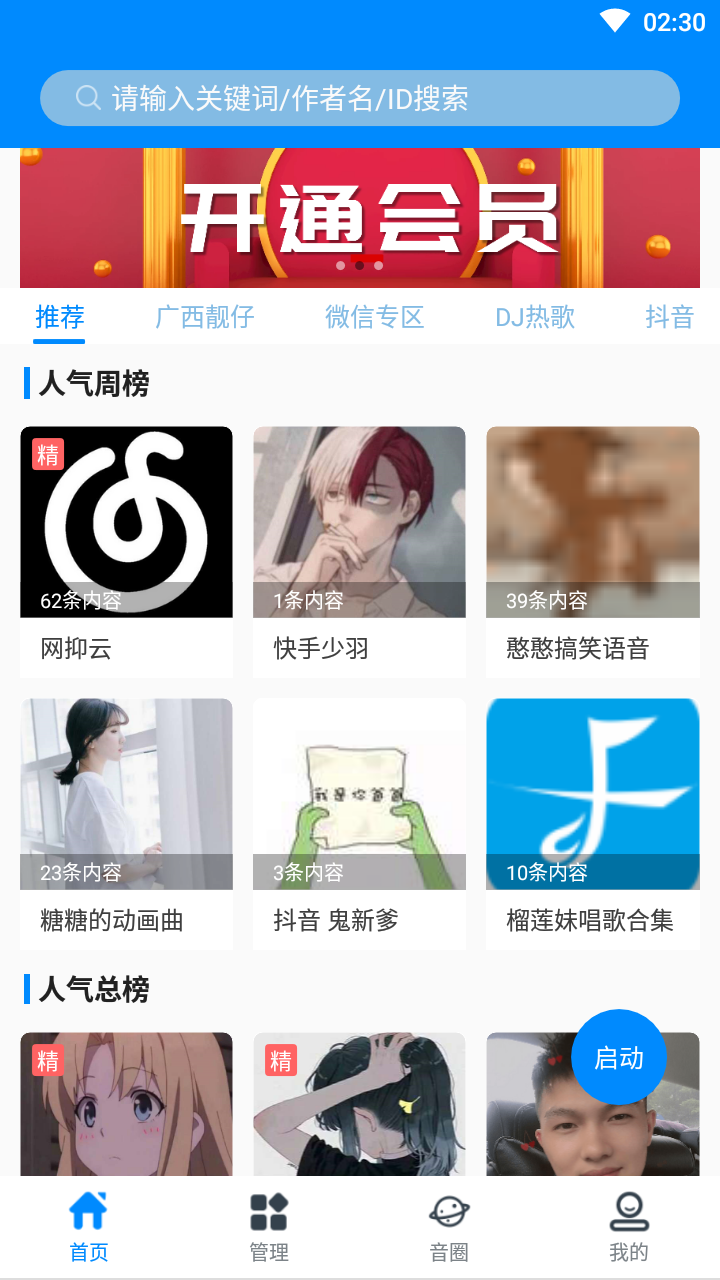Open the 开通会员 banner

pos(360,216)
